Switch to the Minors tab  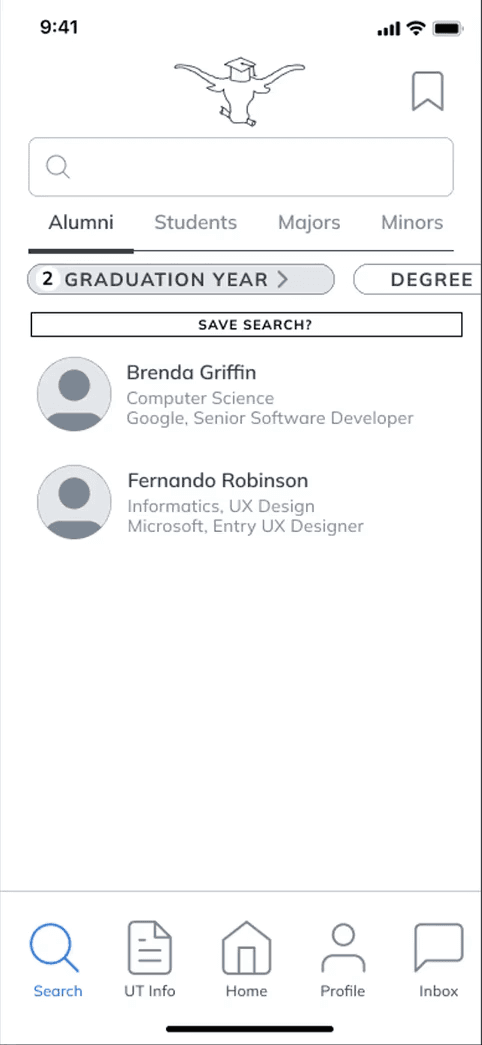coord(412,223)
